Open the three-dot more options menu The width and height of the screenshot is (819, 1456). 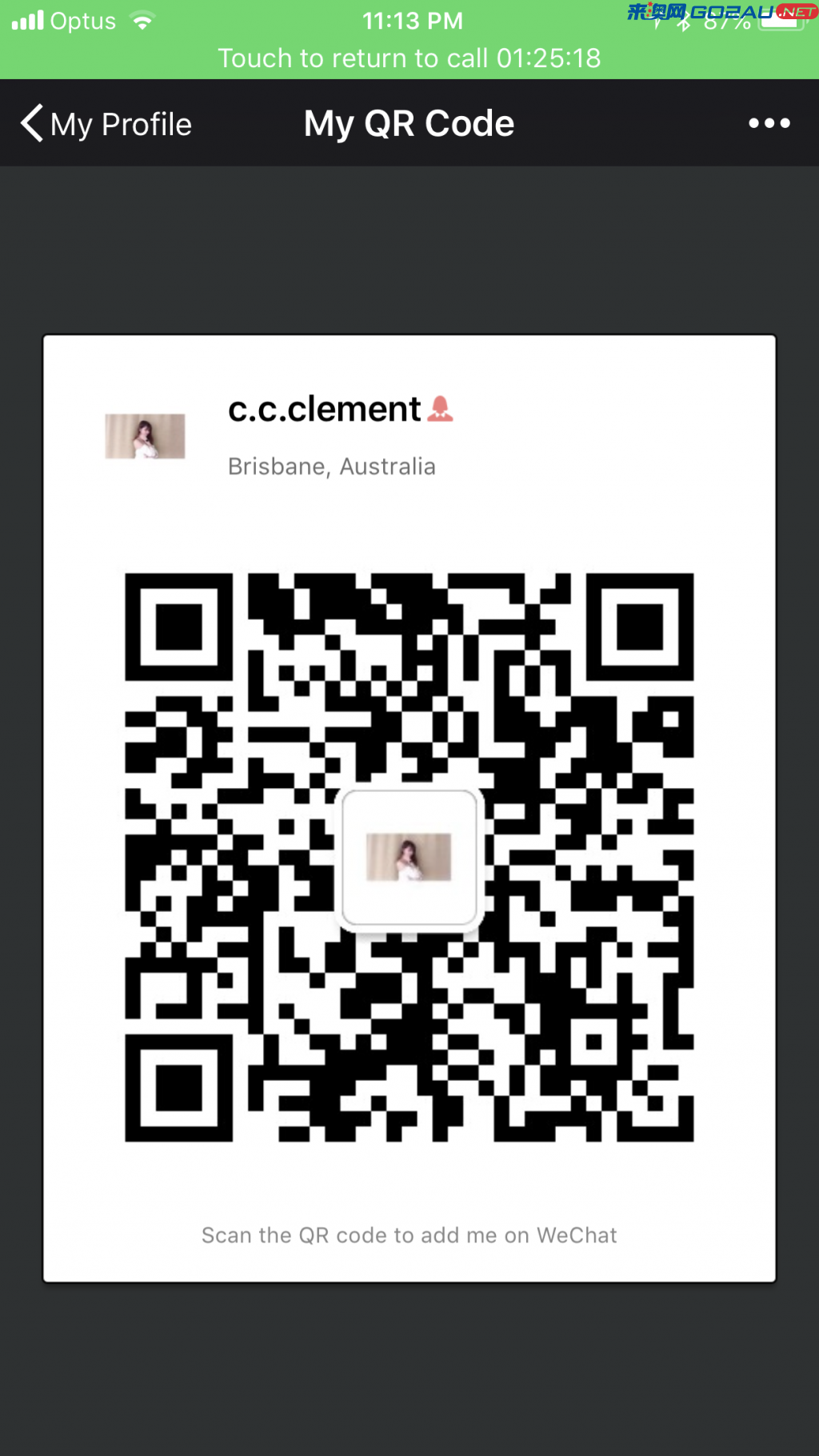pyautogui.click(x=769, y=123)
